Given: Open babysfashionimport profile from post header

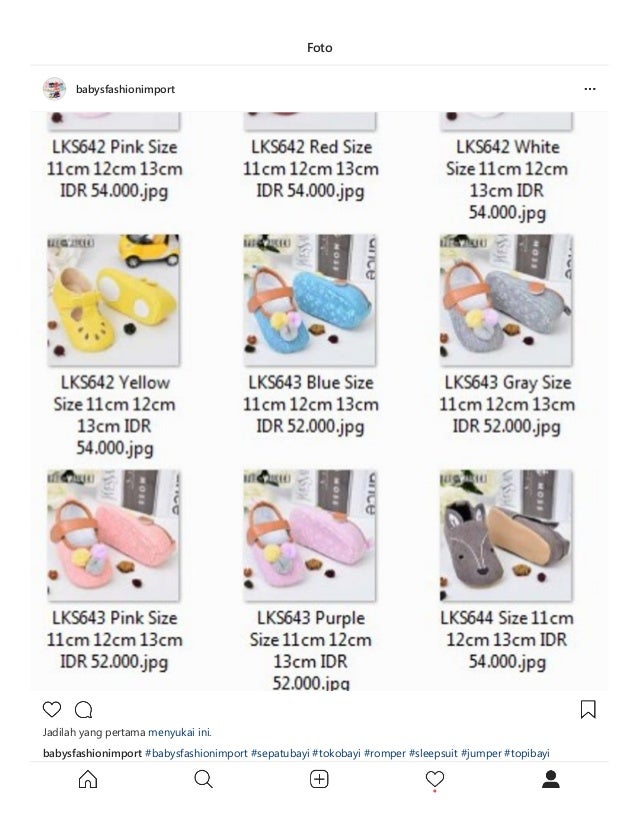Looking at the screenshot, I should (125, 89).
